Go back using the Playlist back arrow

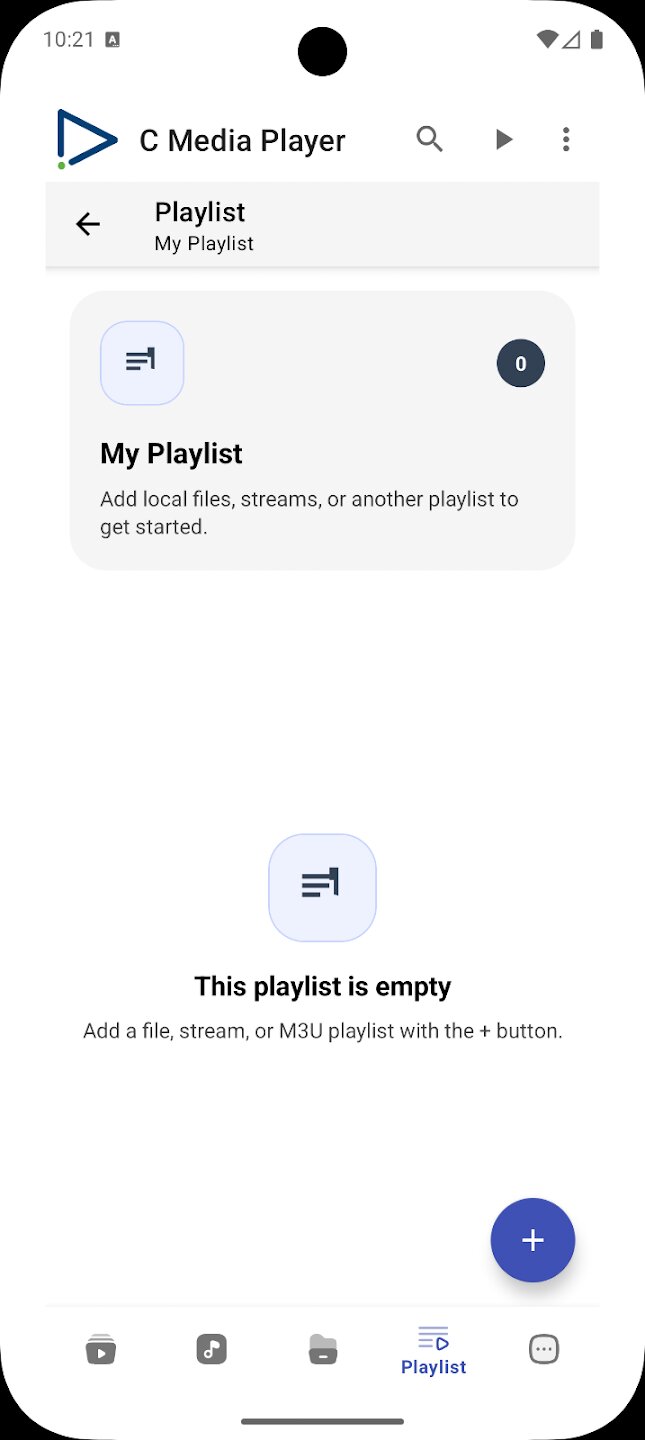(x=88, y=225)
